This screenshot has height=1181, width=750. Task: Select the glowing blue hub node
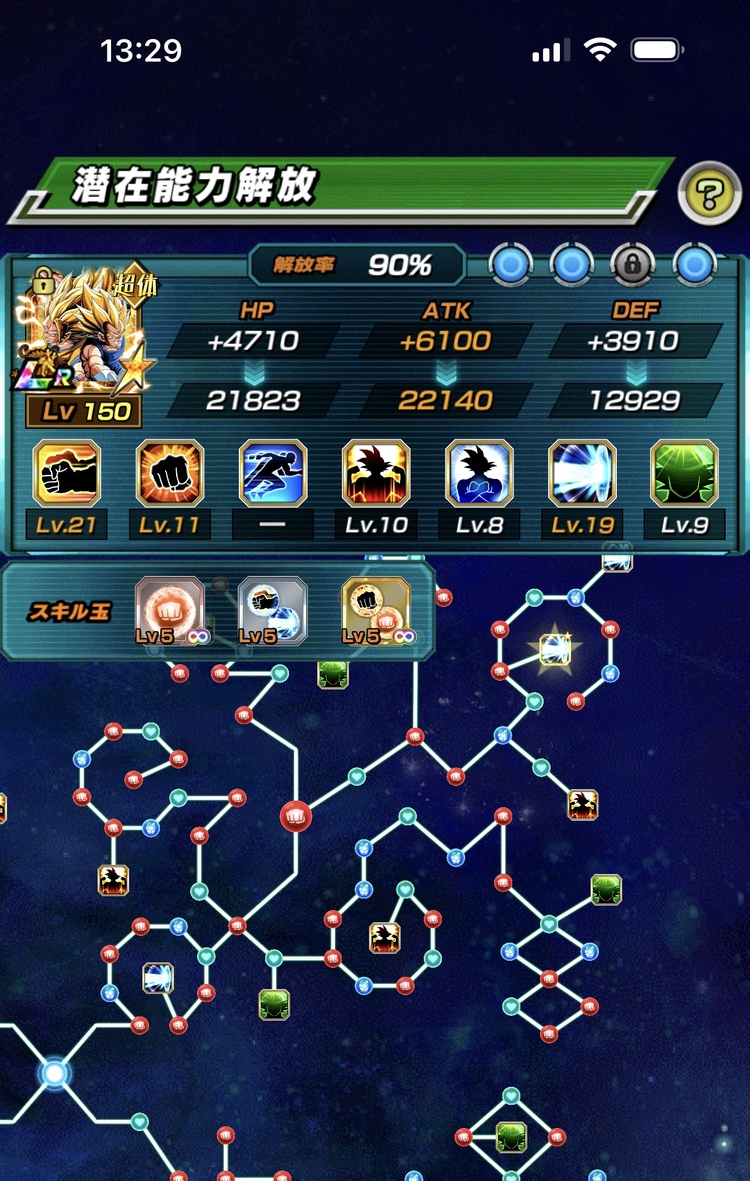(54, 1074)
